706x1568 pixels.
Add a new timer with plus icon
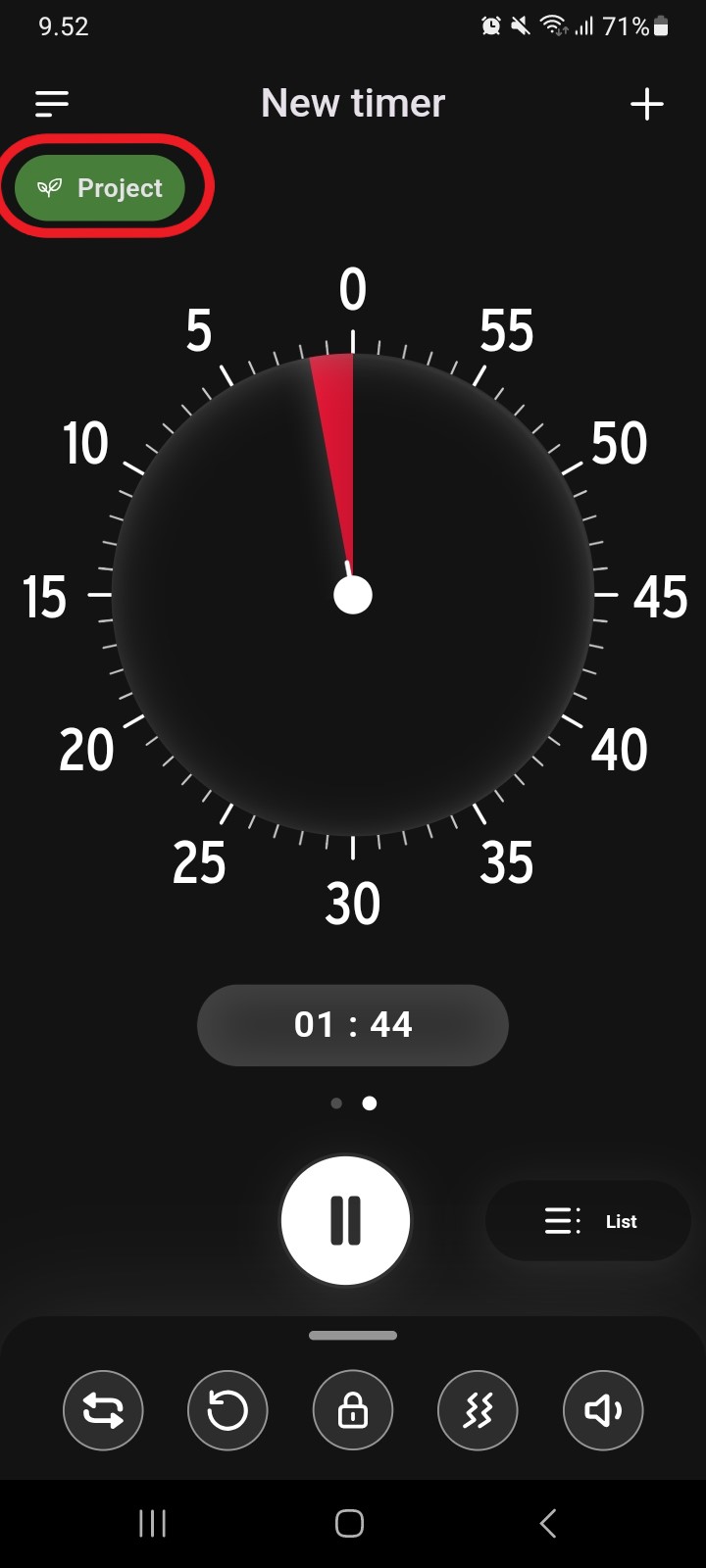[x=647, y=104]
